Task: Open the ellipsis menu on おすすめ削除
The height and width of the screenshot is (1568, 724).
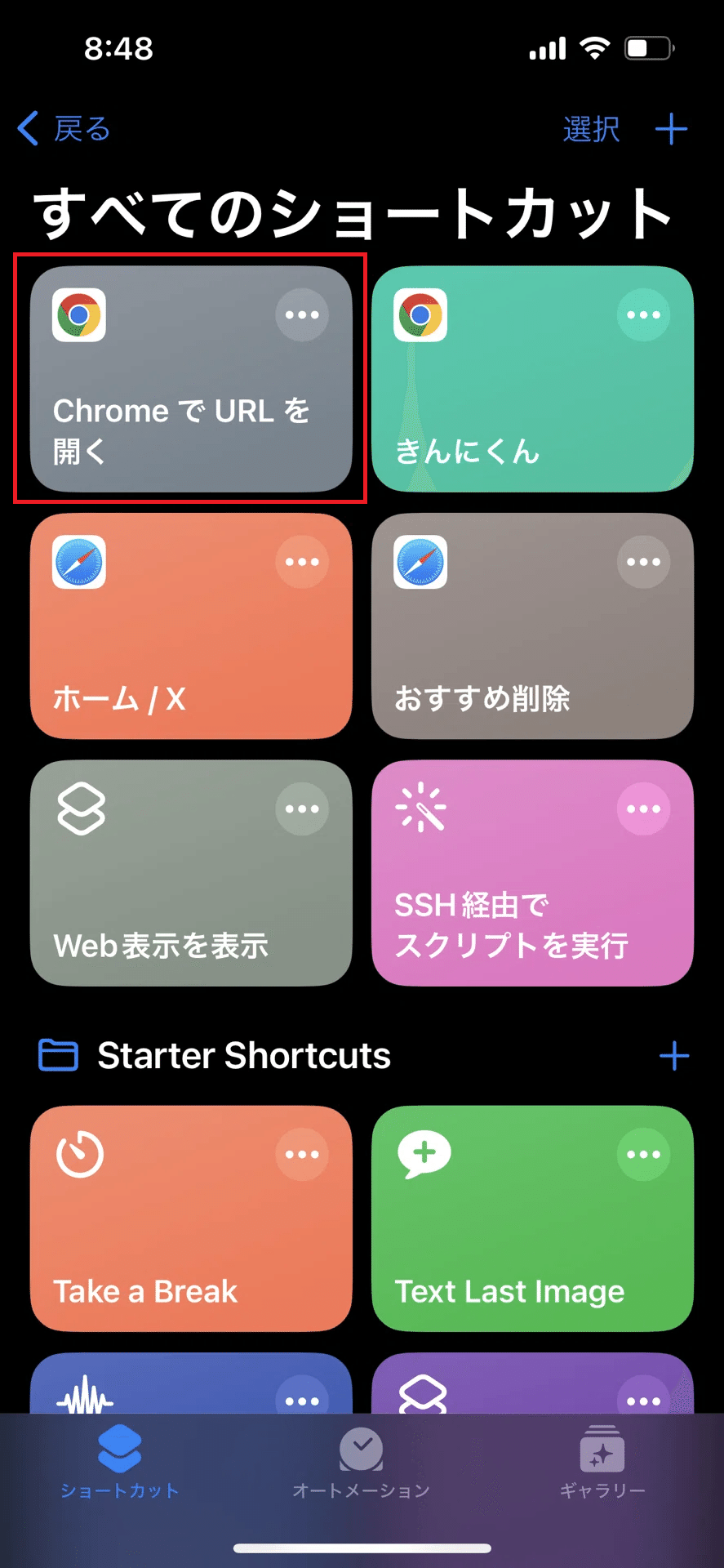Action: [644, 562]
